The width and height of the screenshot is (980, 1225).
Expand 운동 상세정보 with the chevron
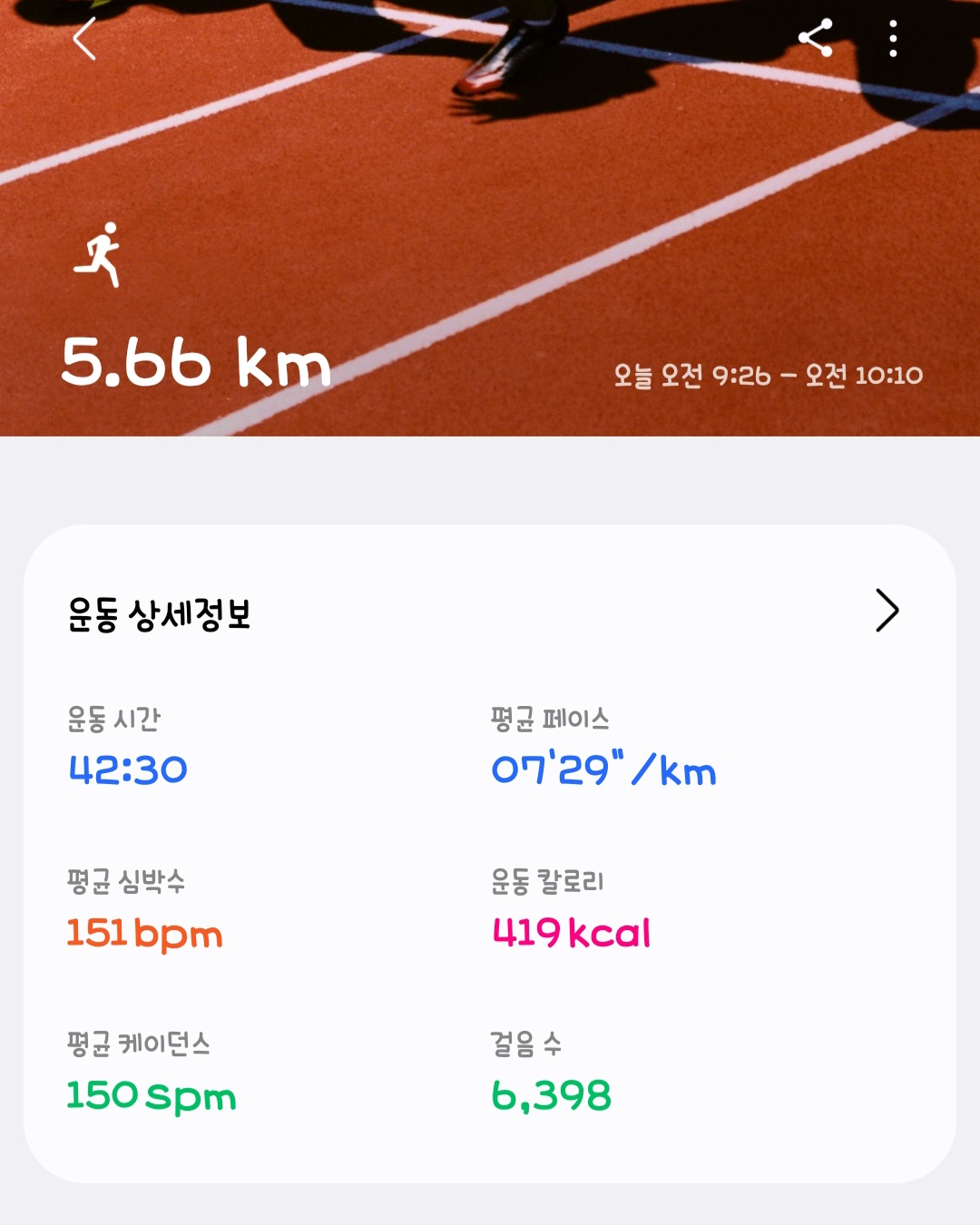pyautogui.click(x=887, y=611)
